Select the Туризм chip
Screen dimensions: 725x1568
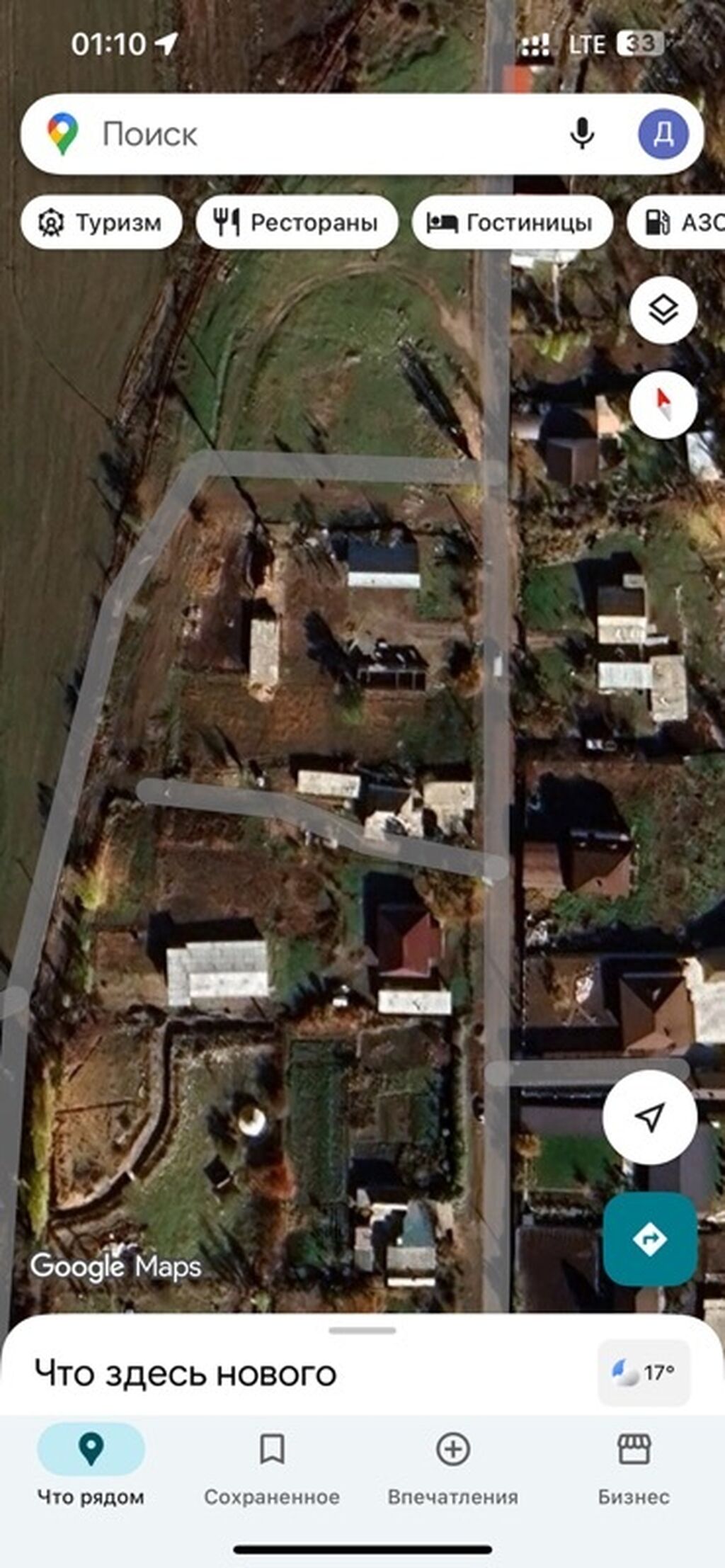point(102,223)
